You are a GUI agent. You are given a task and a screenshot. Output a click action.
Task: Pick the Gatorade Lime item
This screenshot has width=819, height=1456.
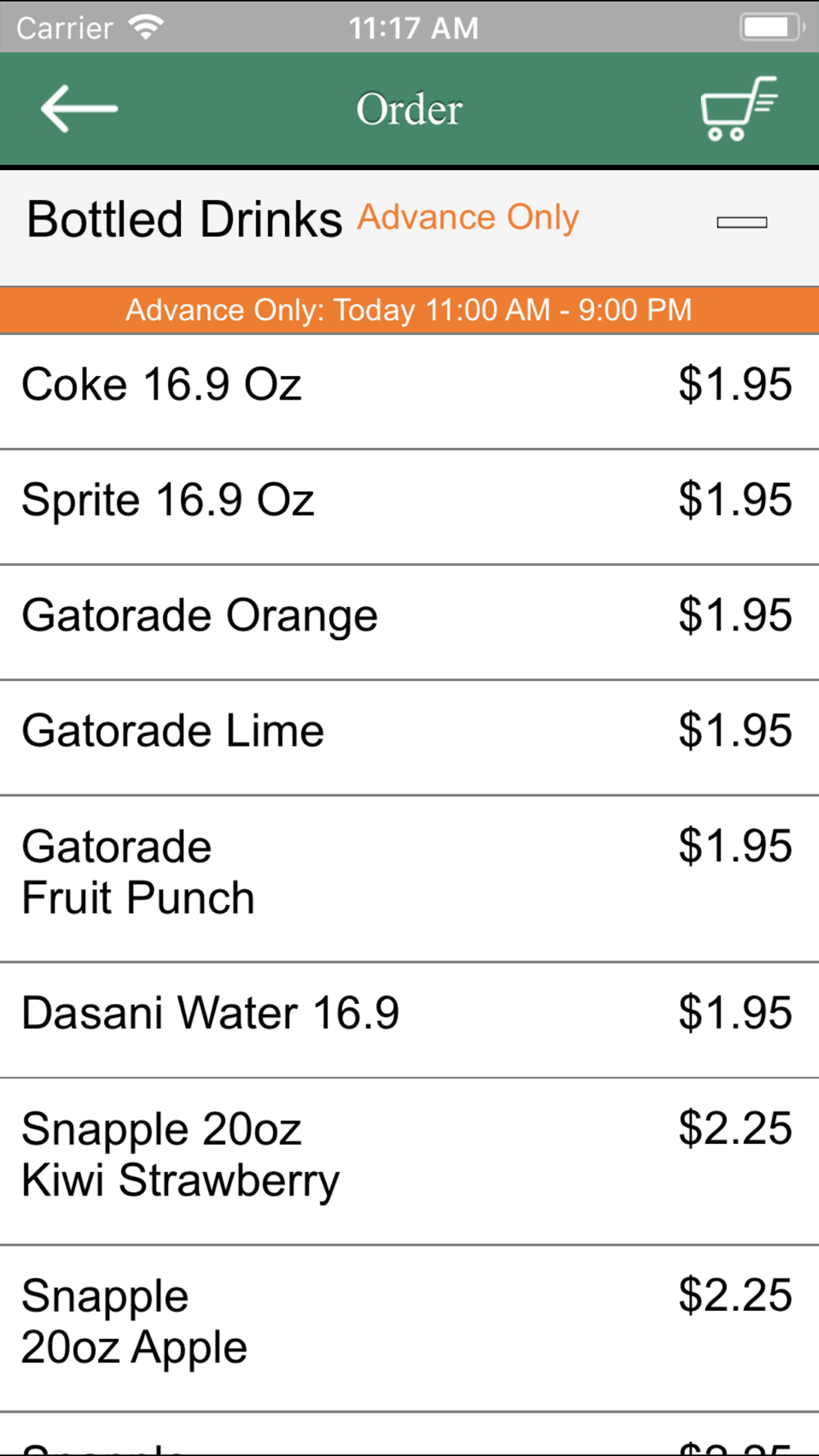[x=409, y=731]
